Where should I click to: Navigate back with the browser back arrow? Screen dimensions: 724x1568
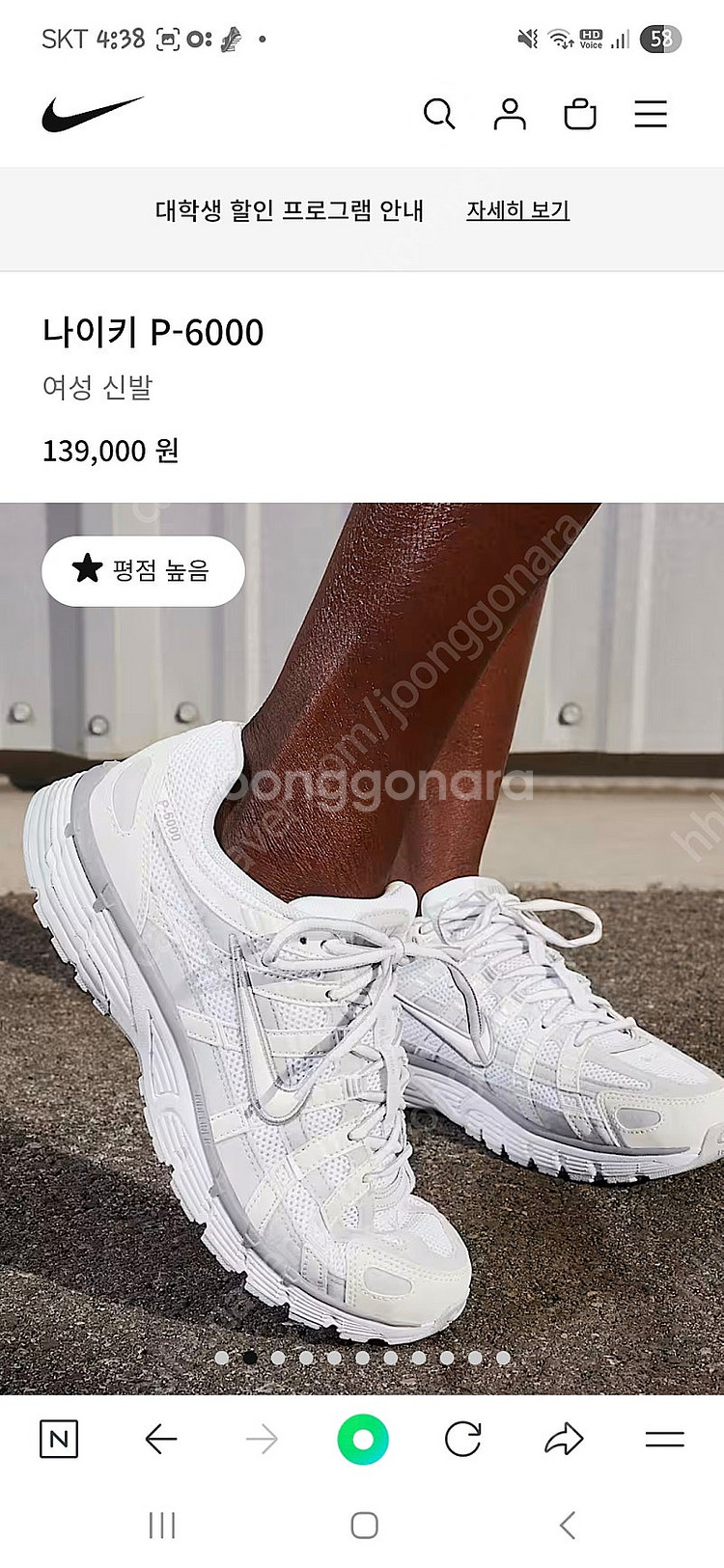(161, 1437)
